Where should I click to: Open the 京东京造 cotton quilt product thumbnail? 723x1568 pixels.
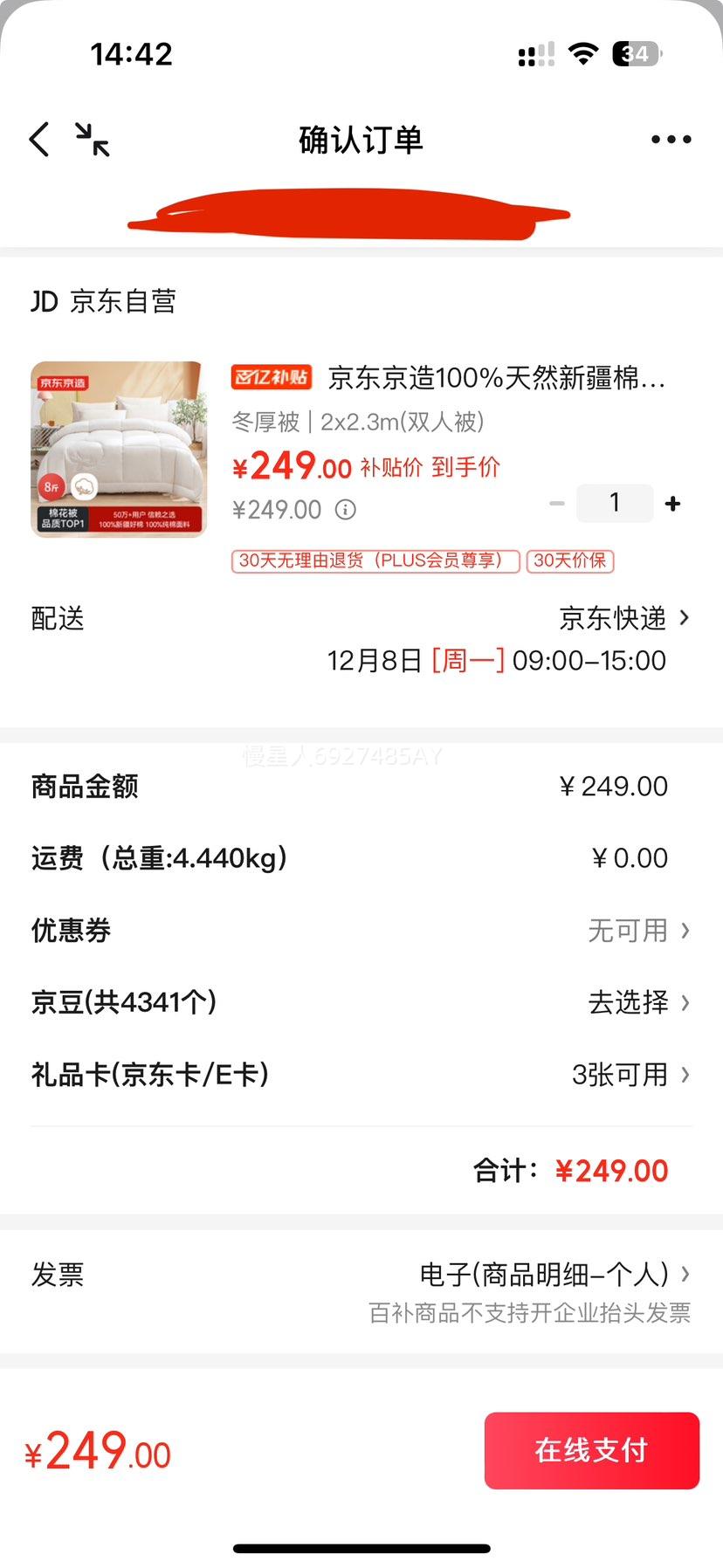[119, 449]
